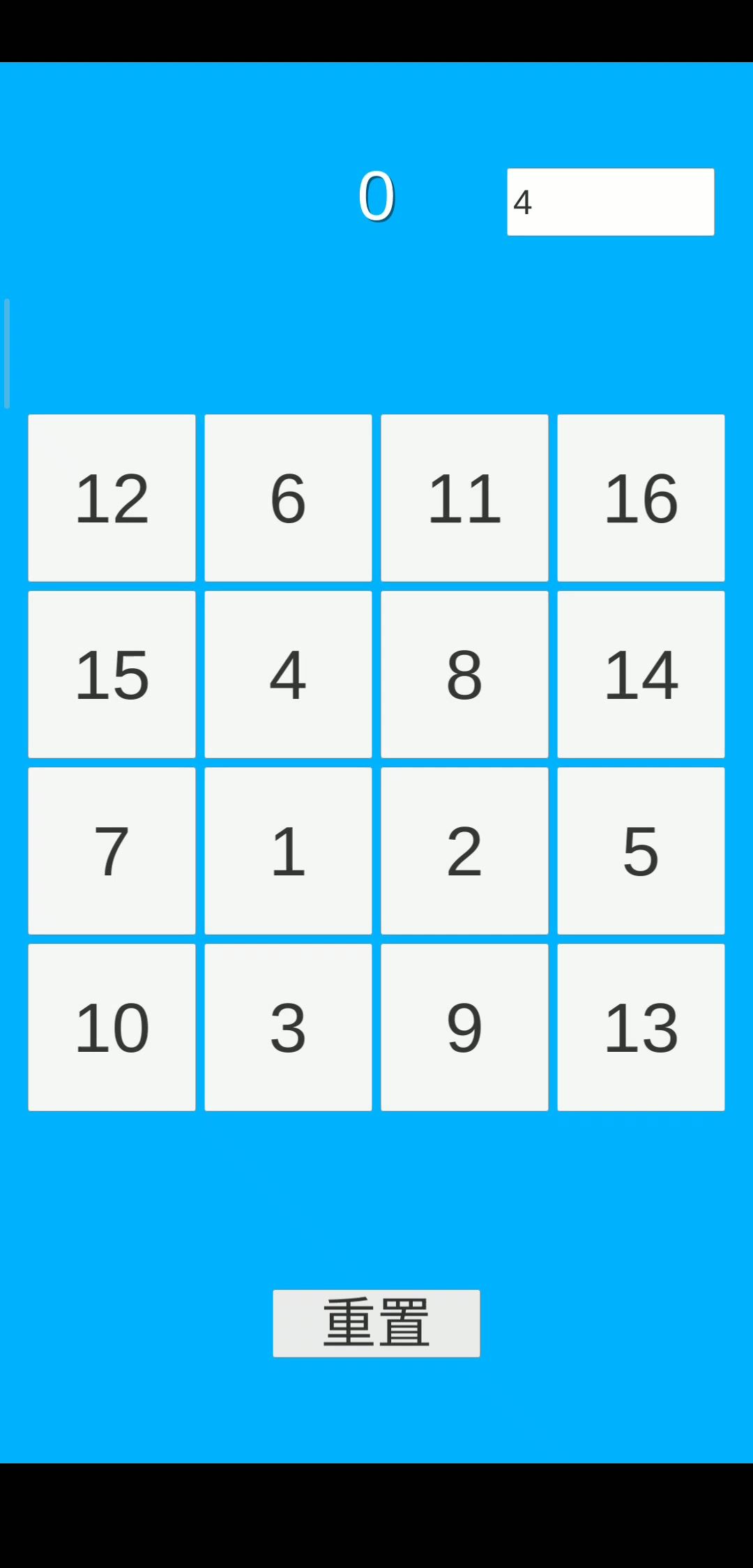The height and width of the screenshot is (1568, 753).
Task: Hit the number 4 tile in the grid
Action: pyautogui.click(x=288, y=674)
